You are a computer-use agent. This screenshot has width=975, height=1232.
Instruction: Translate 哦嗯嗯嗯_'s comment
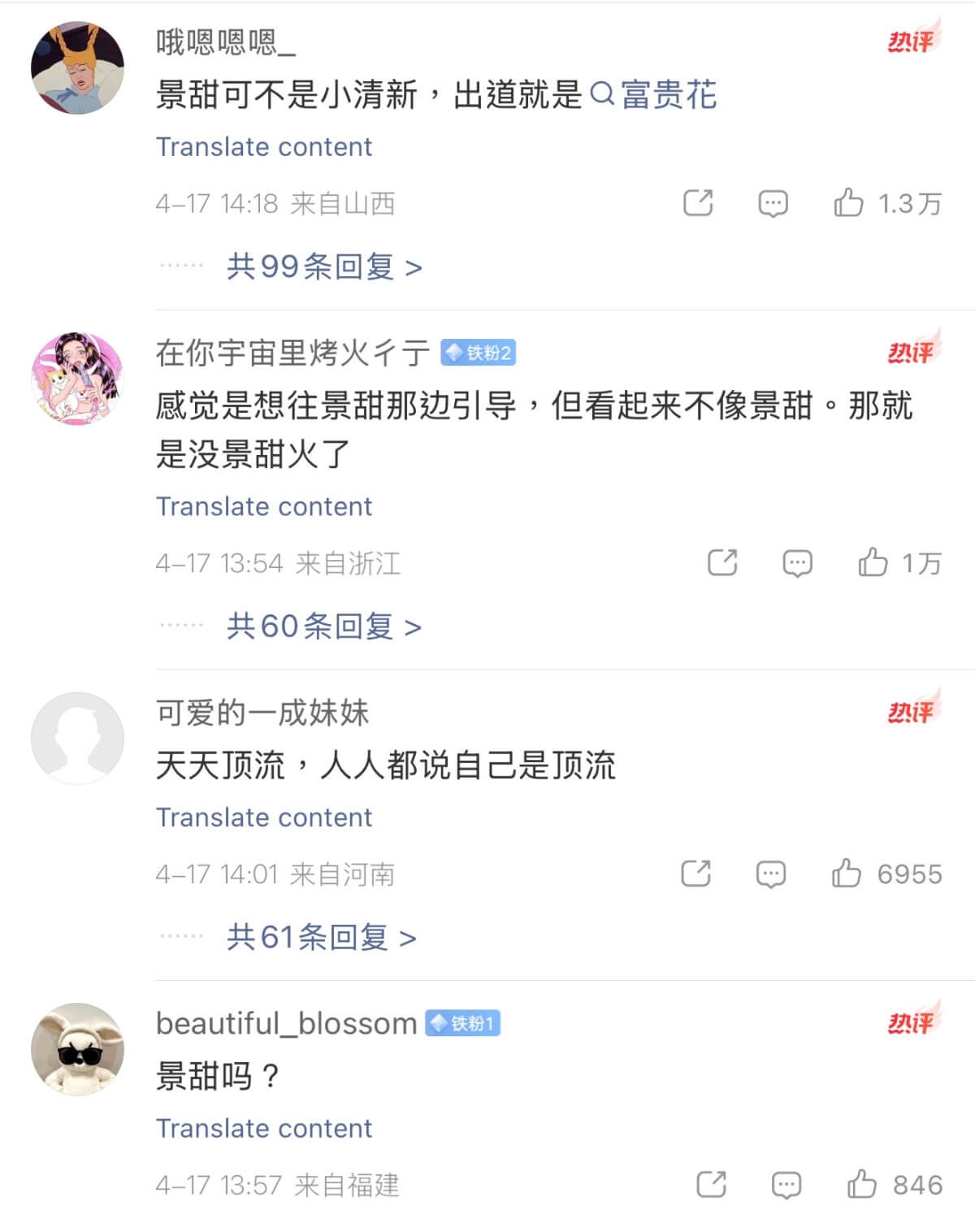pos(263,147)
